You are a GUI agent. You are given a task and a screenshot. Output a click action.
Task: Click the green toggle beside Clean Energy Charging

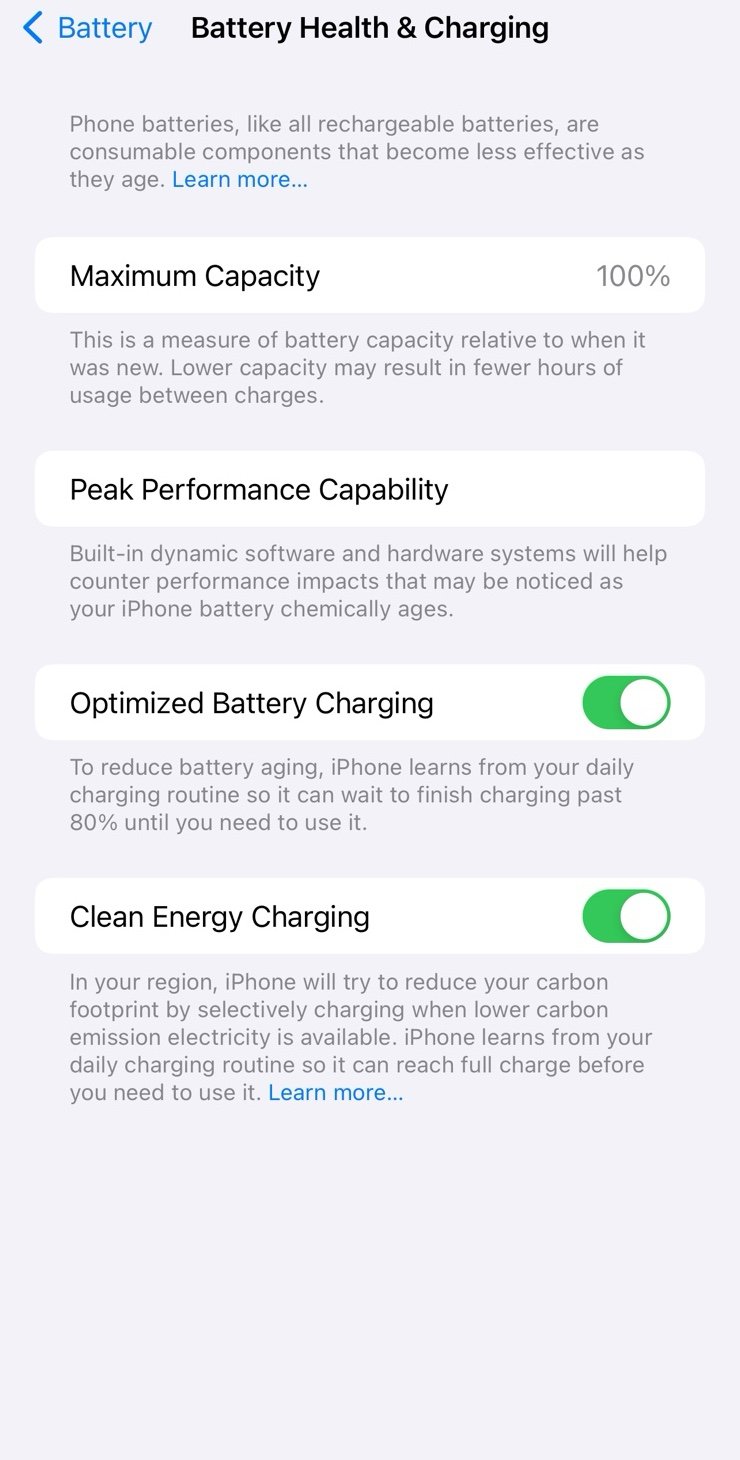coord(625,916)
